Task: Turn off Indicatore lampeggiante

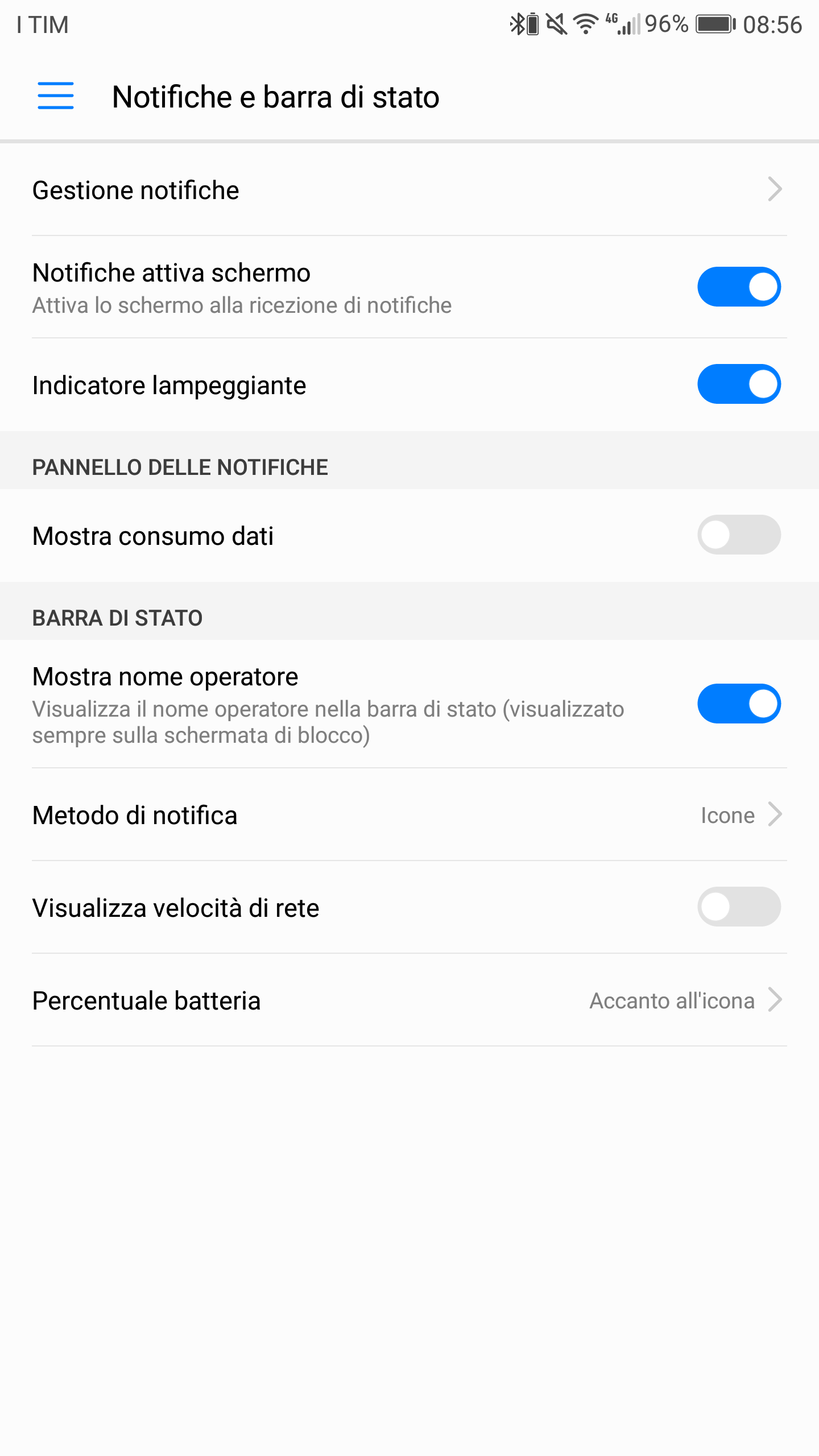Action: [x=739, y=384]
